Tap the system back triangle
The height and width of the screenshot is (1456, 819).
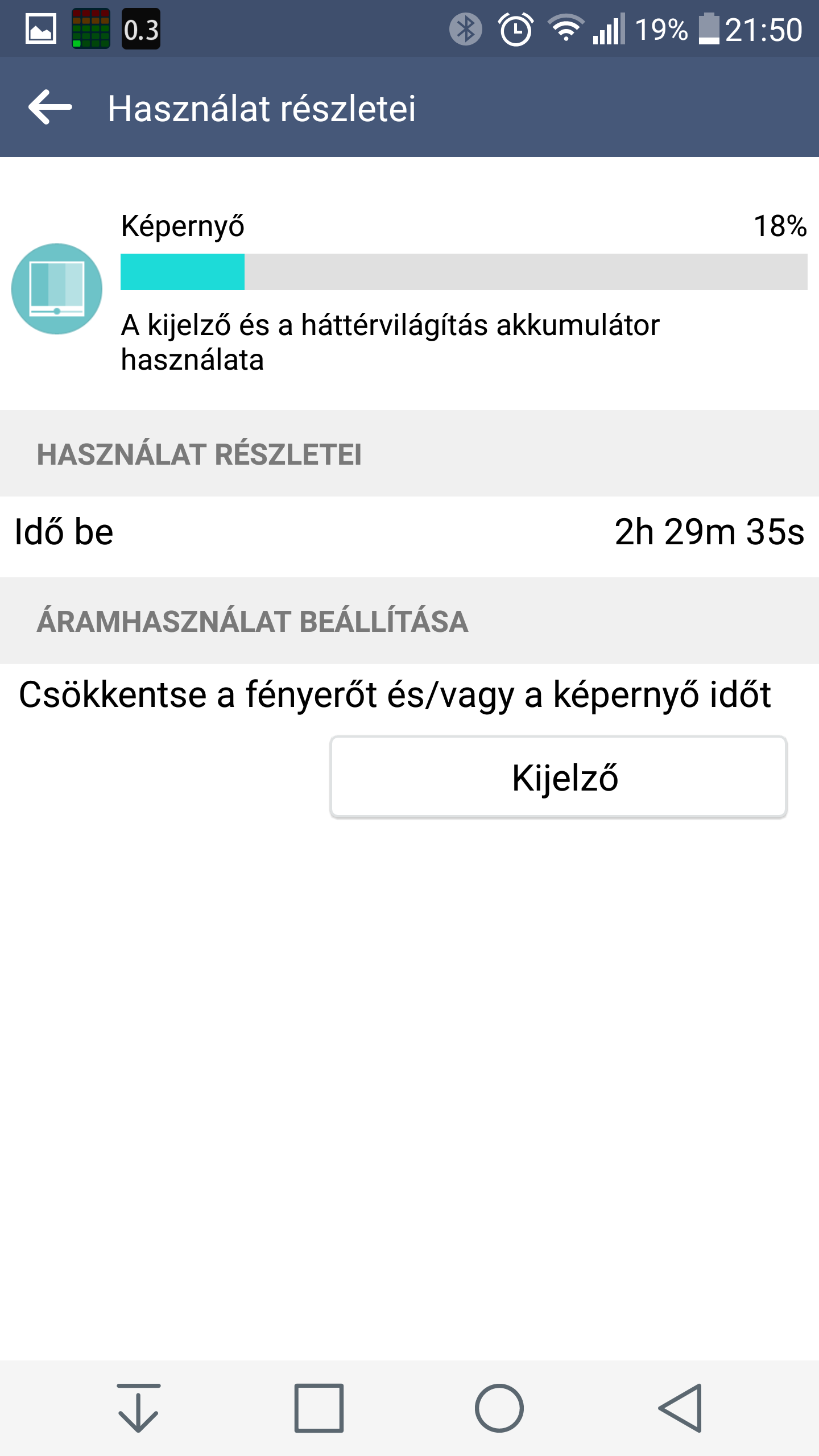coord(680,1408)
